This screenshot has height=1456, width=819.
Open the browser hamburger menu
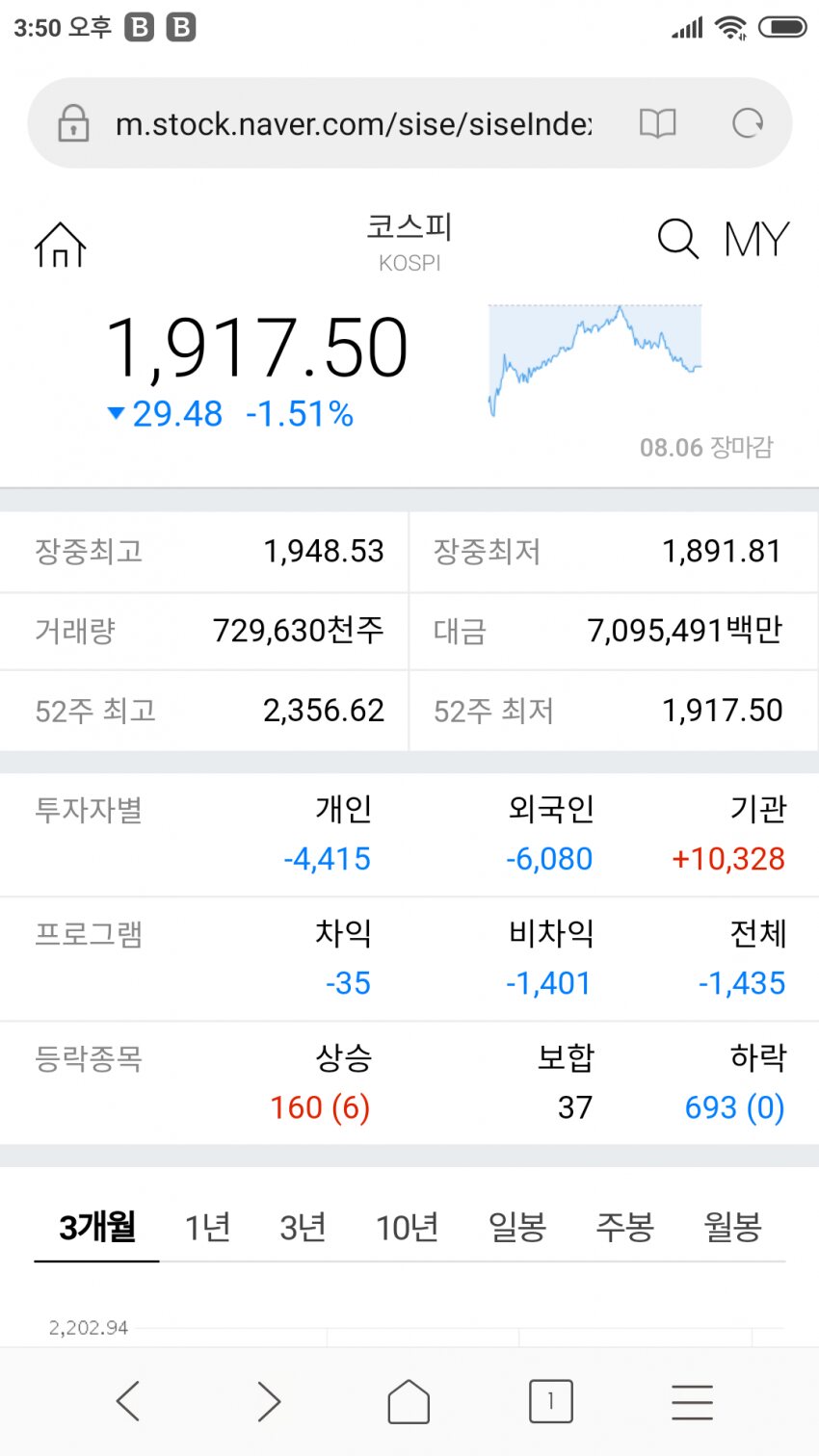click(x=692, y=1401)
